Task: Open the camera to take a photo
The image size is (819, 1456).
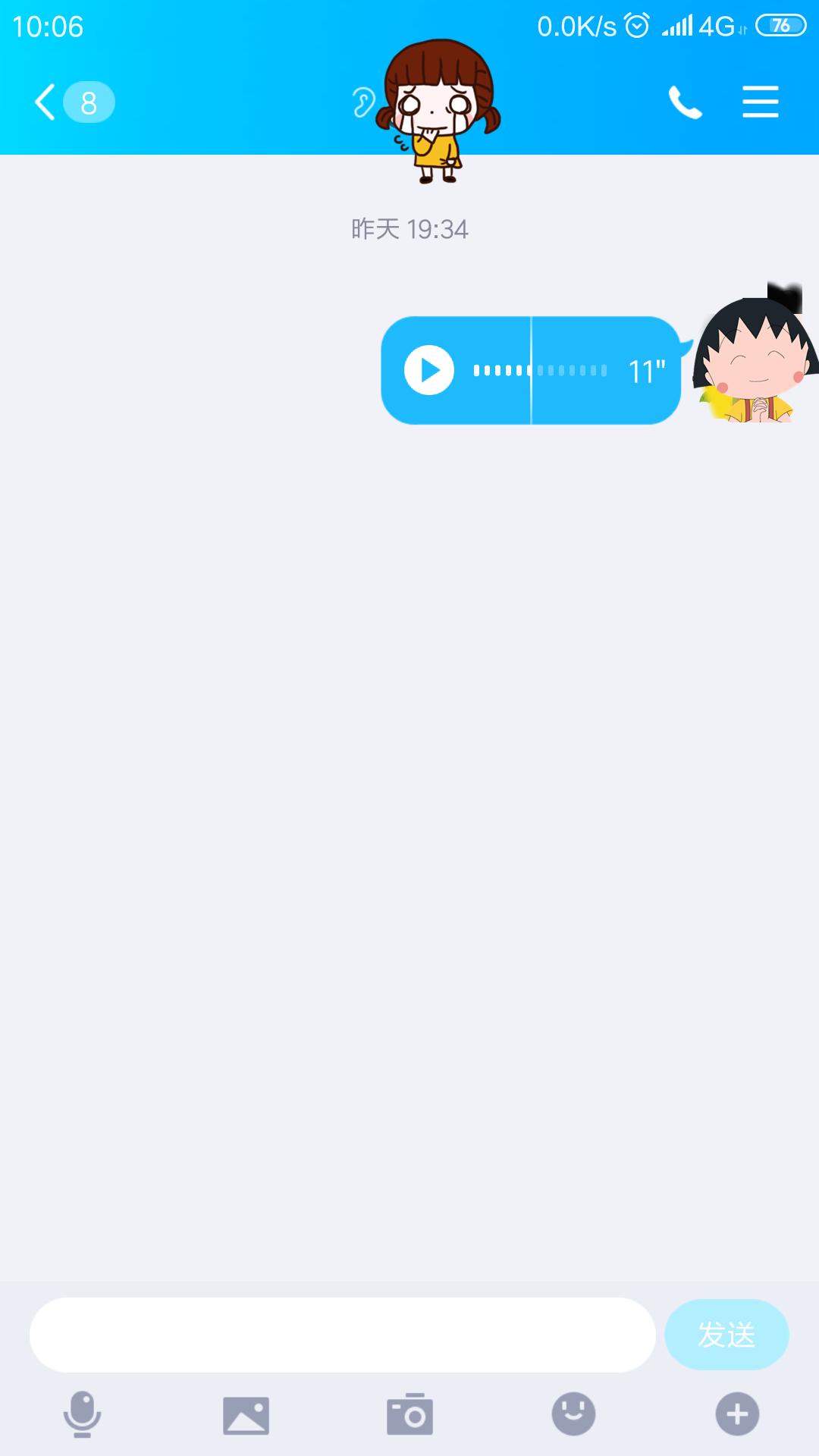Action: [409, 1414]
